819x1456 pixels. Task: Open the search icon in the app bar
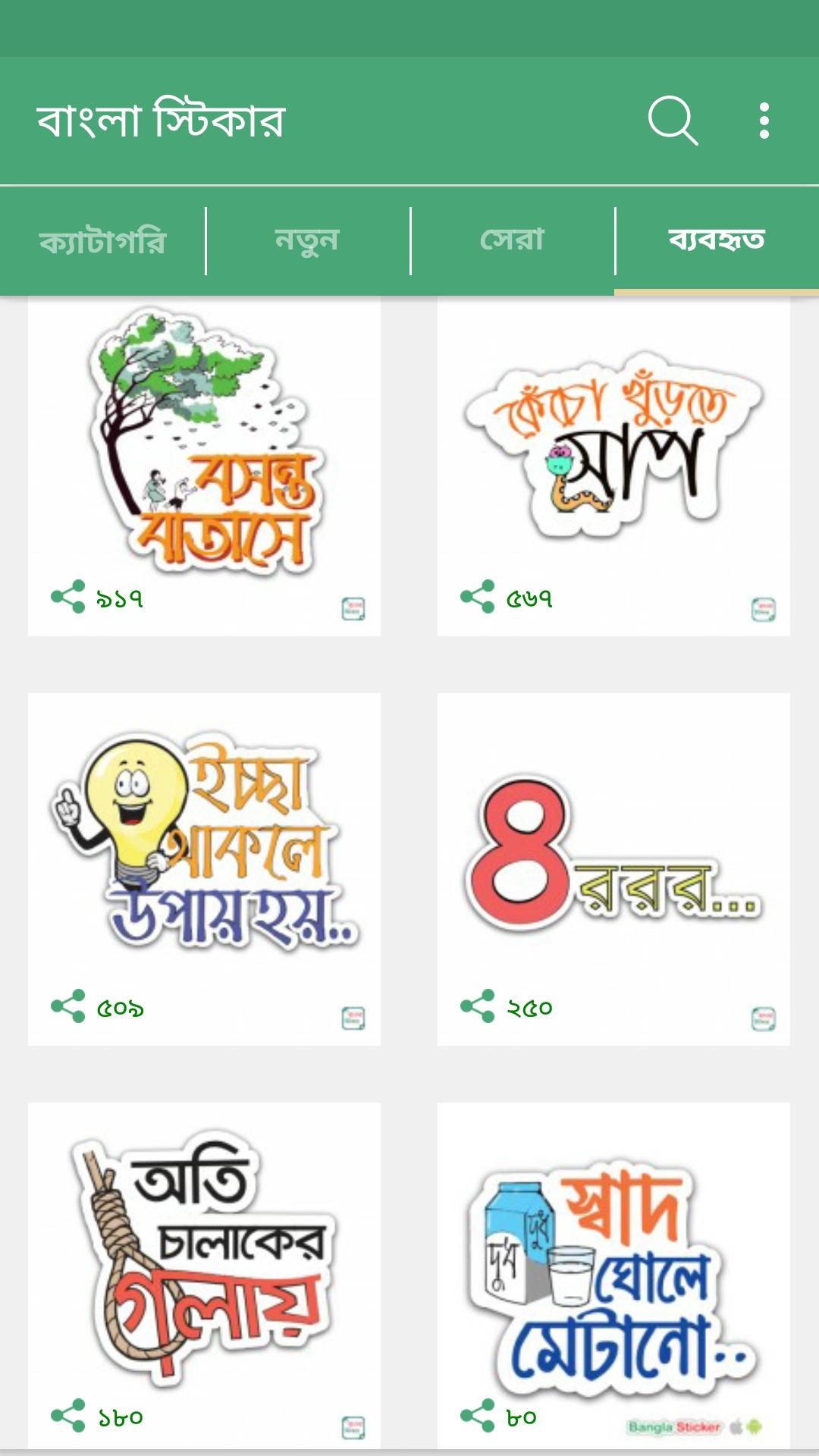673,121
